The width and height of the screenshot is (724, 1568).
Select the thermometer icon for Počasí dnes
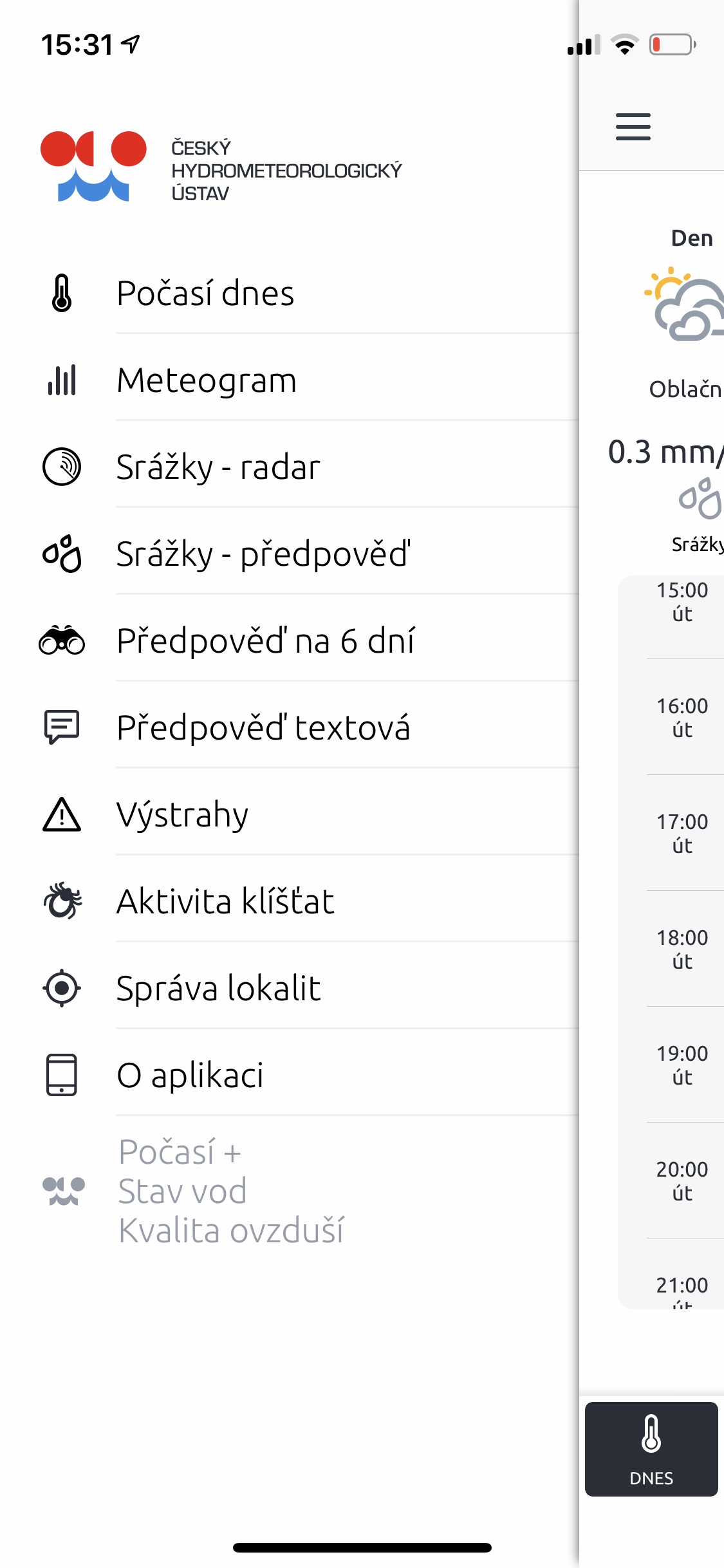coord(61,294)
